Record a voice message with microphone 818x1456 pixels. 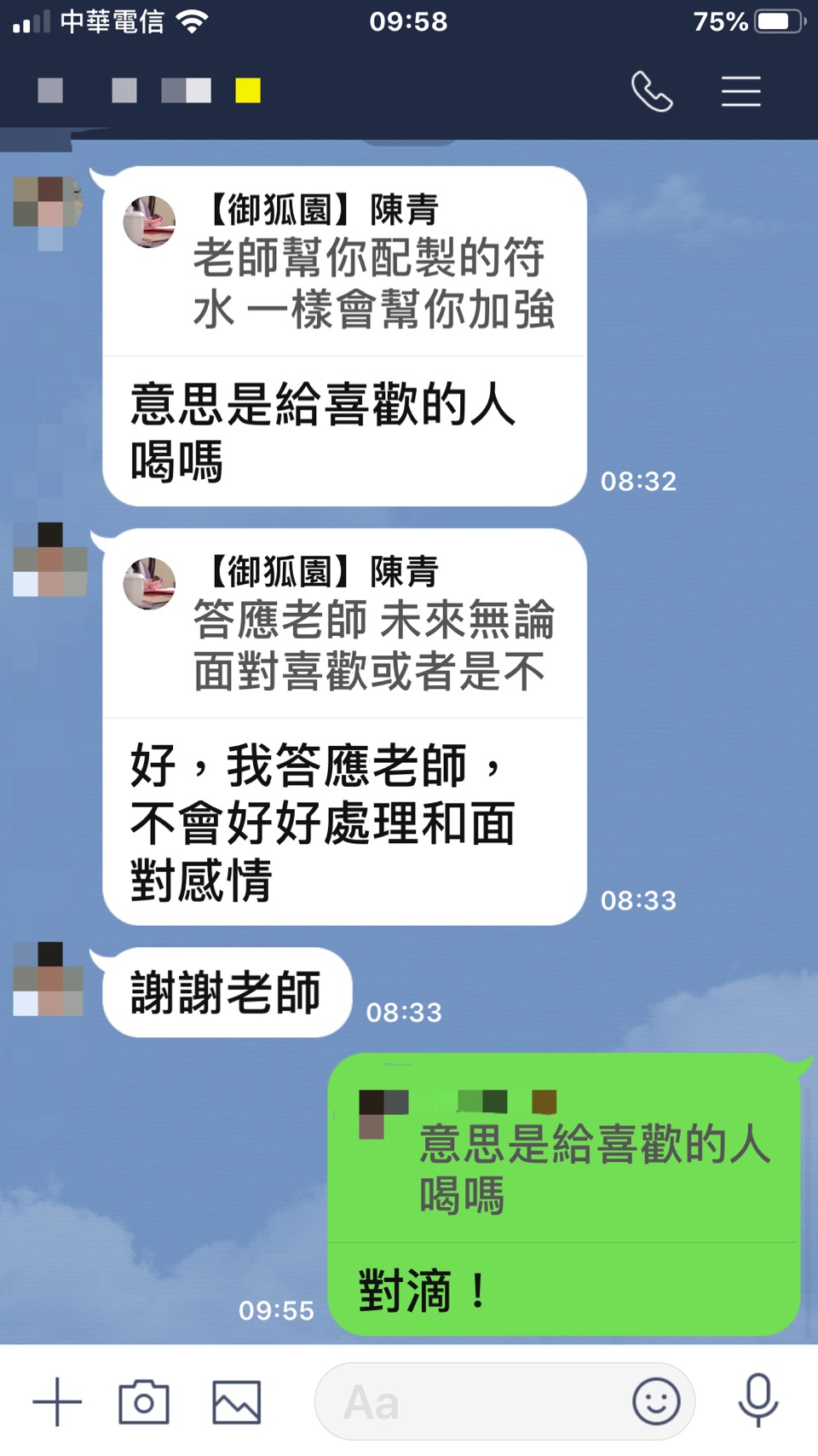click(758, 1400)
